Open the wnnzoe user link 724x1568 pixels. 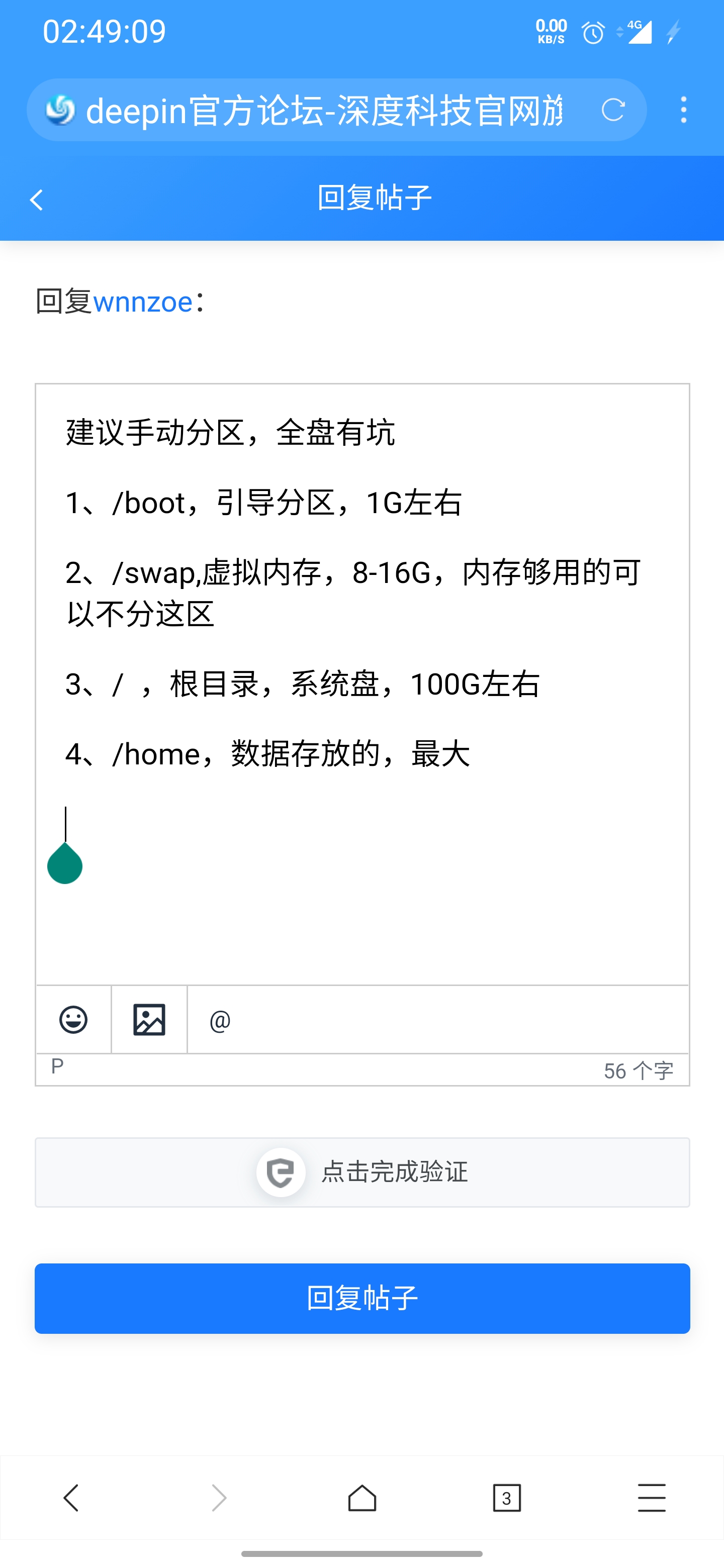[142, 302]
